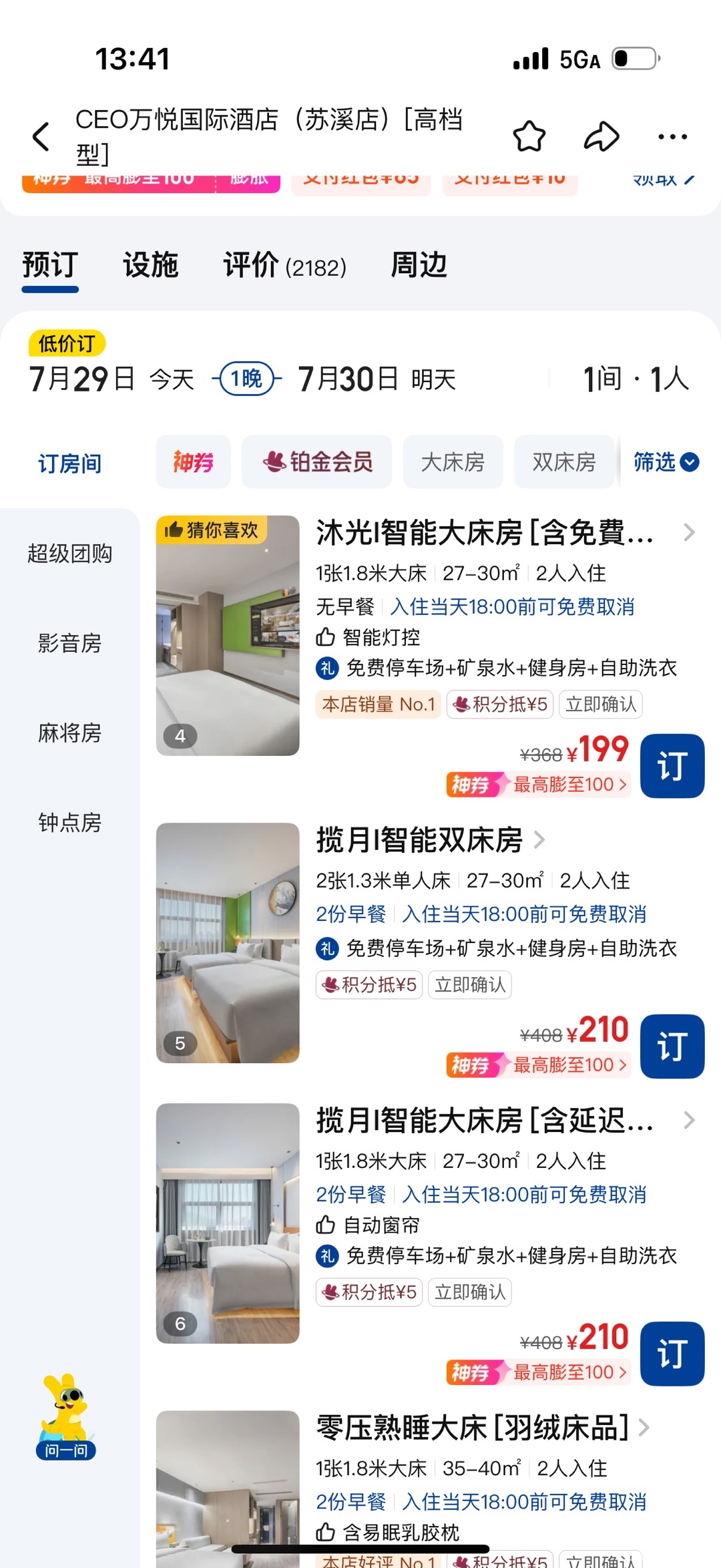721x1568 pixels.
Task: Switch to the 周边 tab
Action: click(419, 265)
